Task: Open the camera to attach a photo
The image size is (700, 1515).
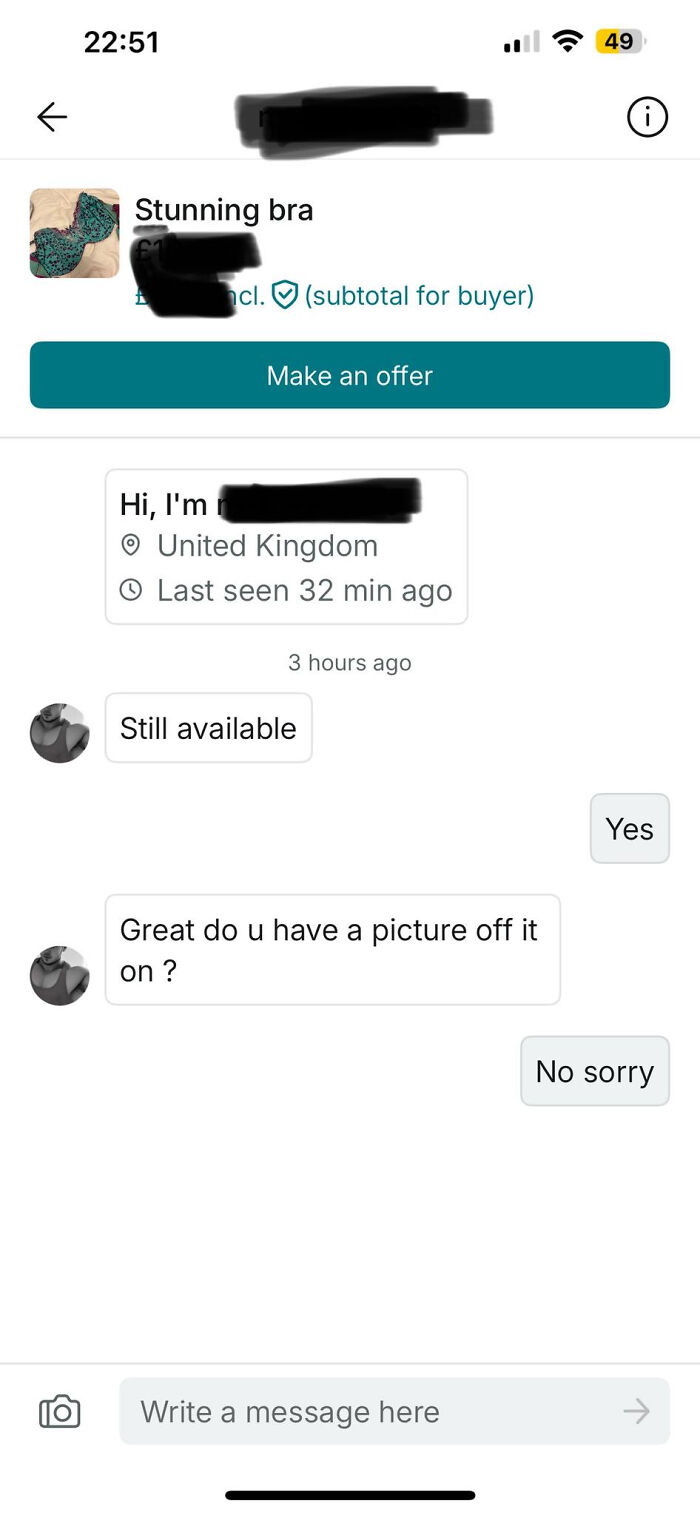Action: (x=60, y=1411)
